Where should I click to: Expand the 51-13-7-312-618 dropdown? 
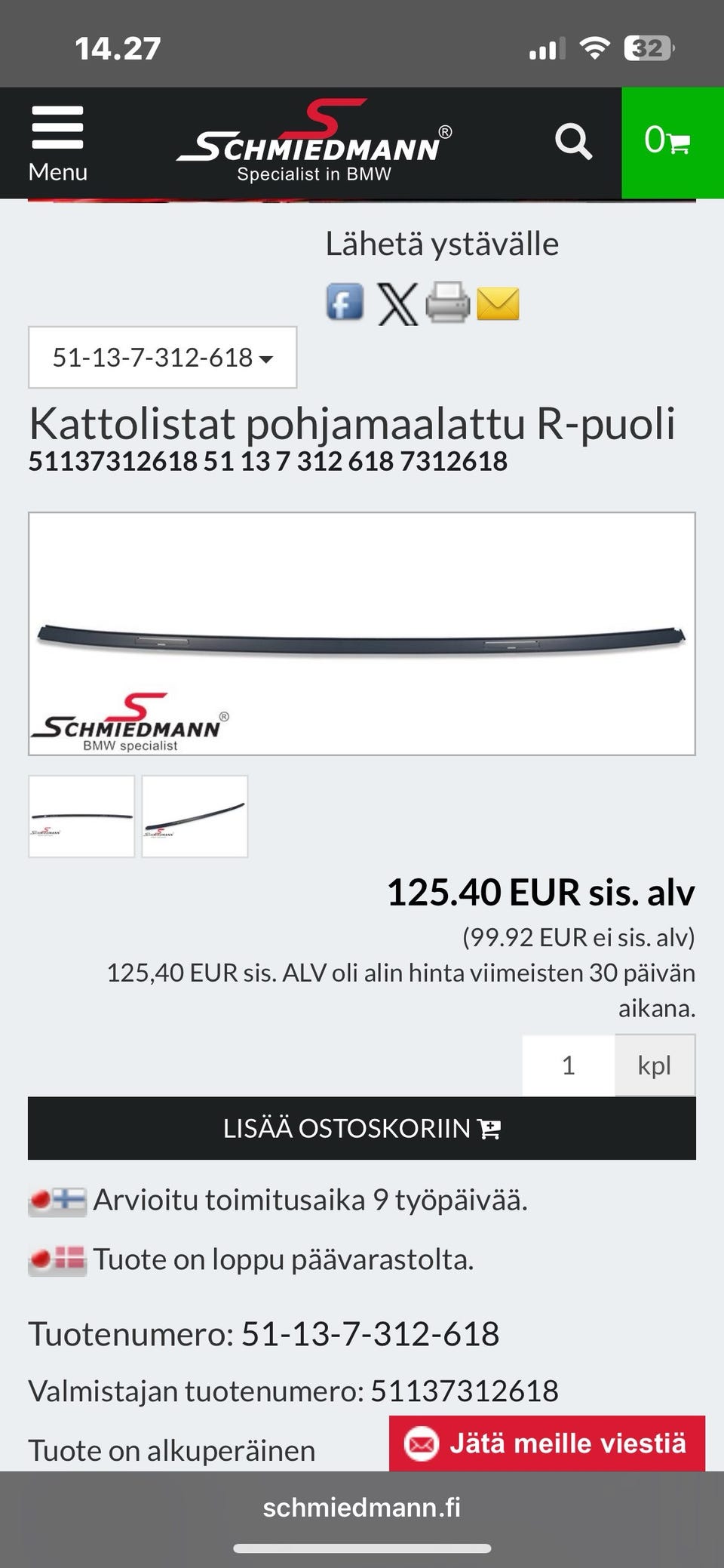click(162, 358)
